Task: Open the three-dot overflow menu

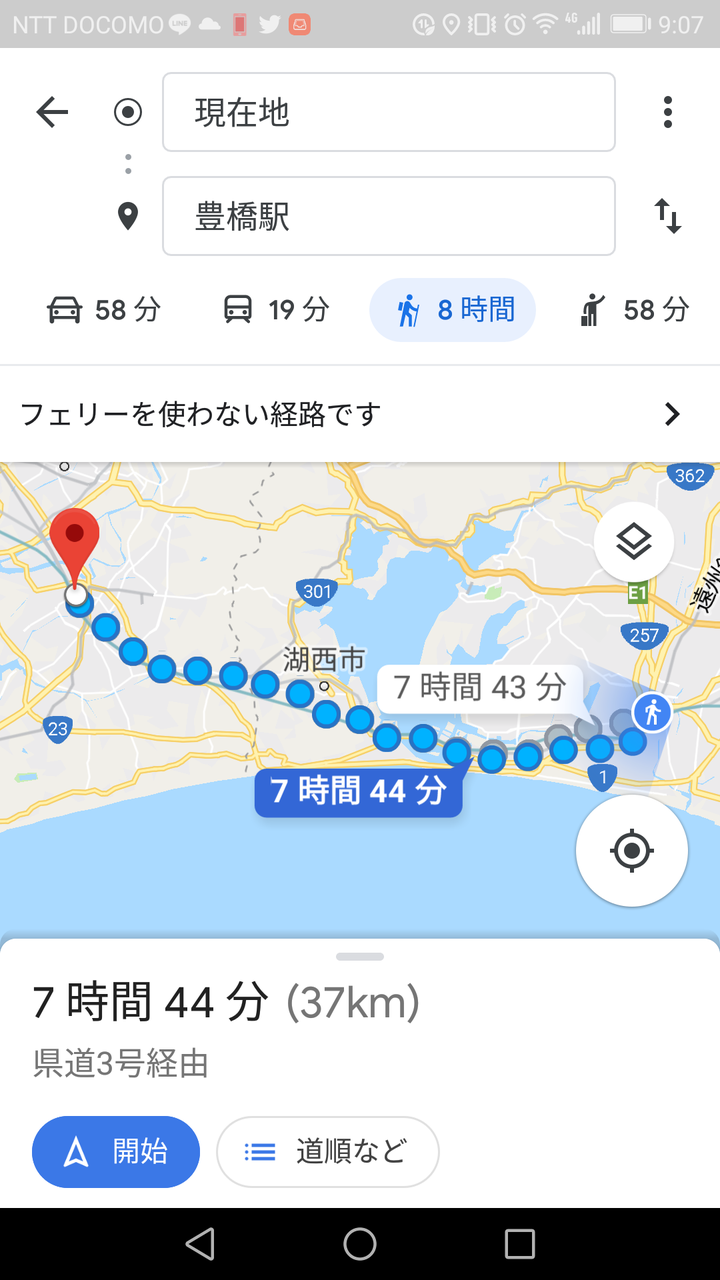Action: [x=668, y=112]
